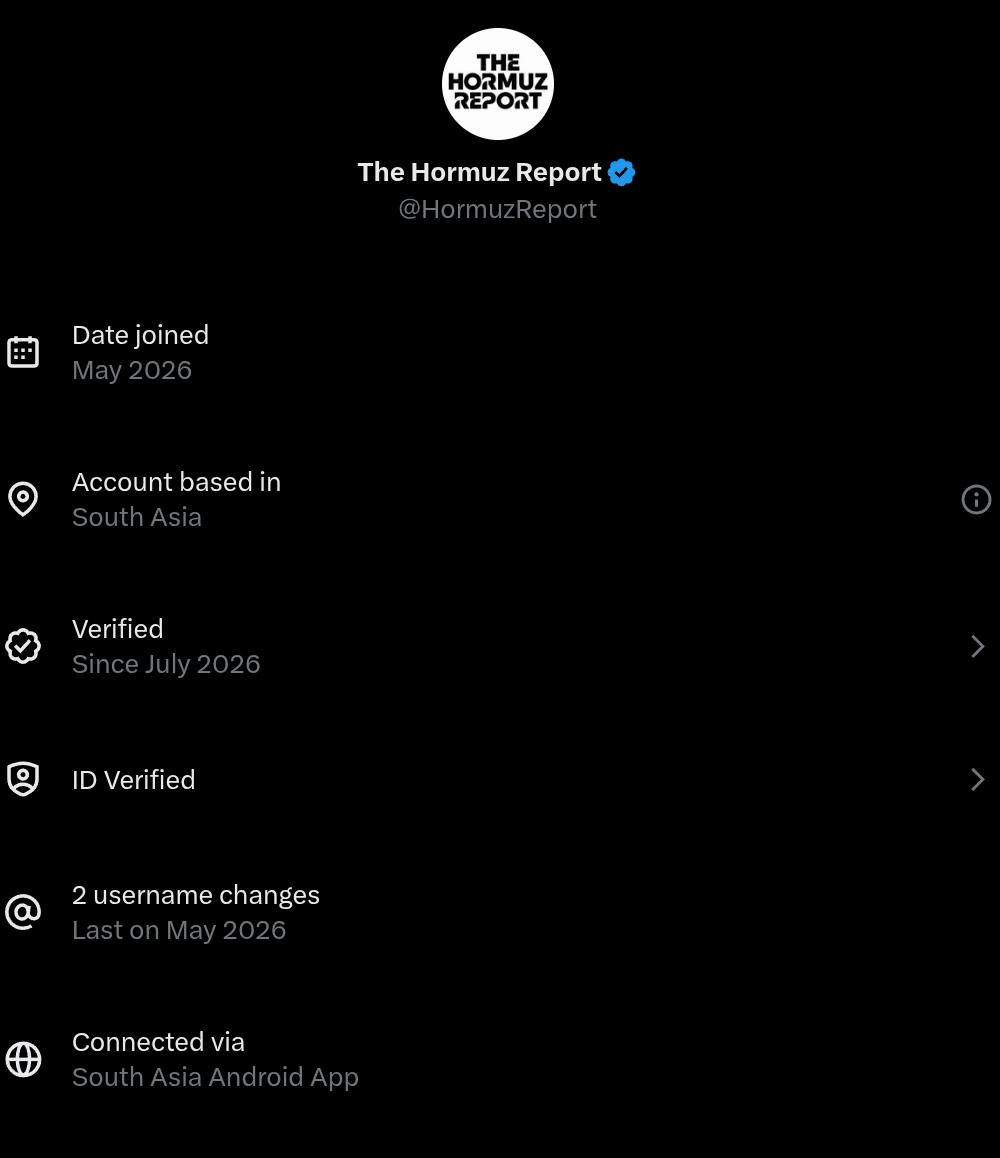The height and width of the screenshot is (1158, 1000).
Task: Open the ID Verified details row
Action: [x=500, y=779]
